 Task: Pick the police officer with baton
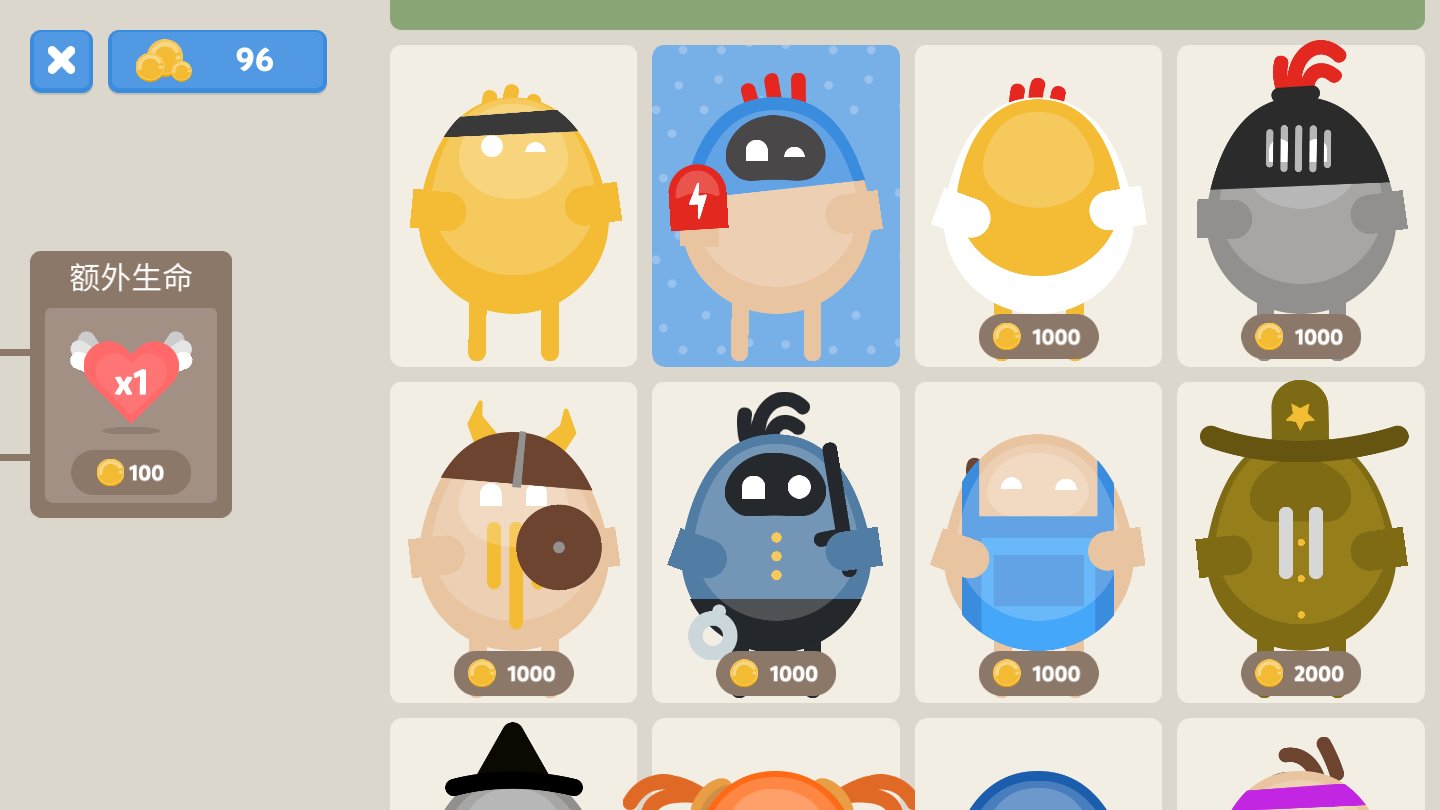[775, 542]
